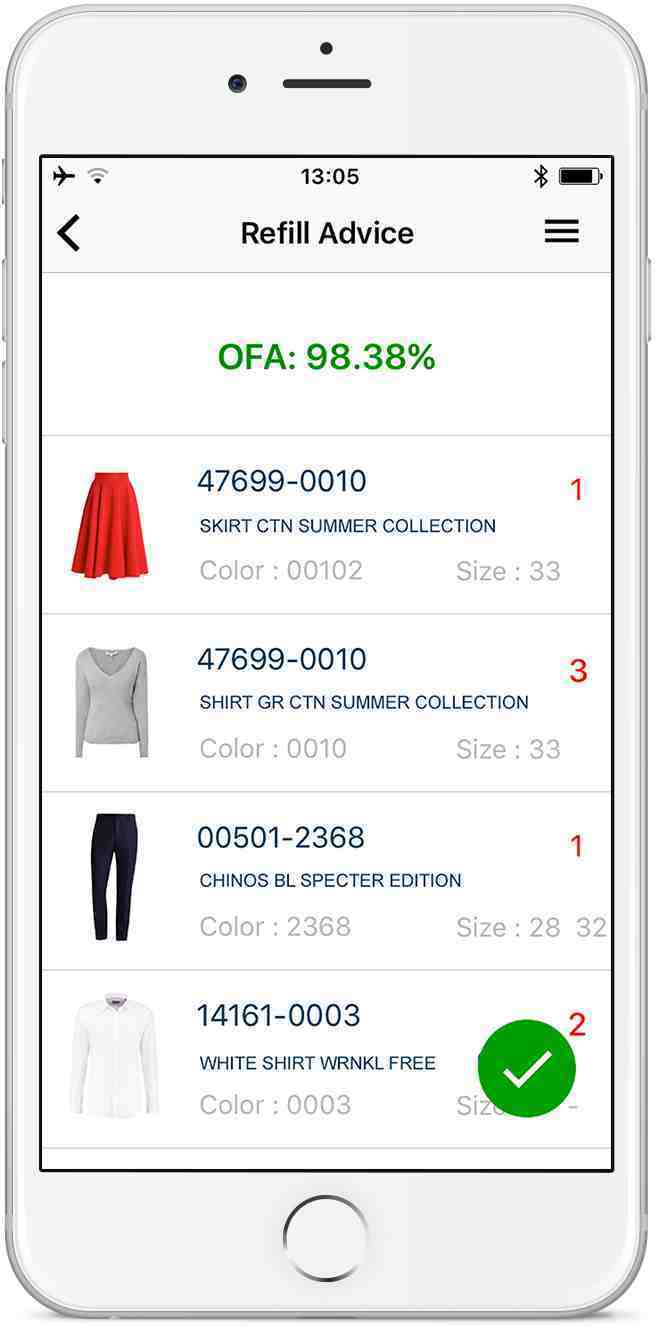Tap the phone's home button
Image resolution: width=655 pixels, height=1326 pixels.
click(327, 1238)
